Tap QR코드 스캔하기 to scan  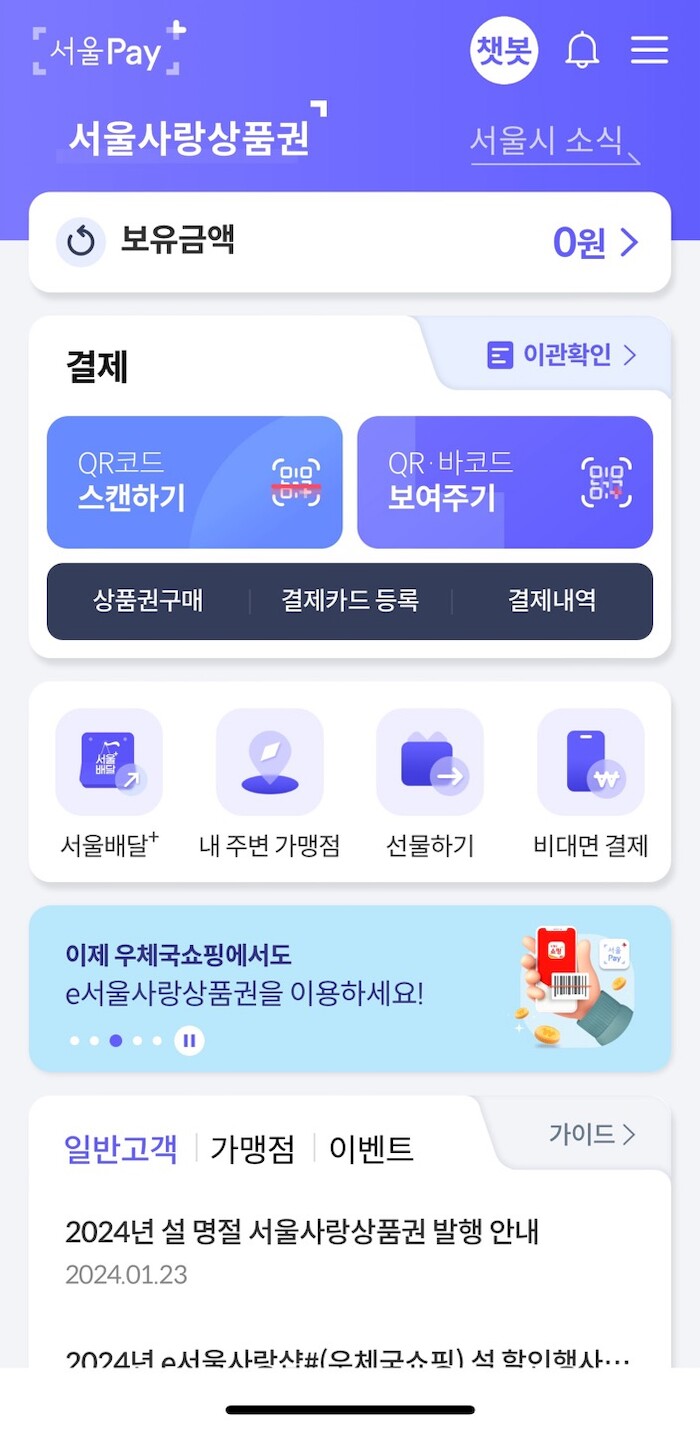point(195,482)
